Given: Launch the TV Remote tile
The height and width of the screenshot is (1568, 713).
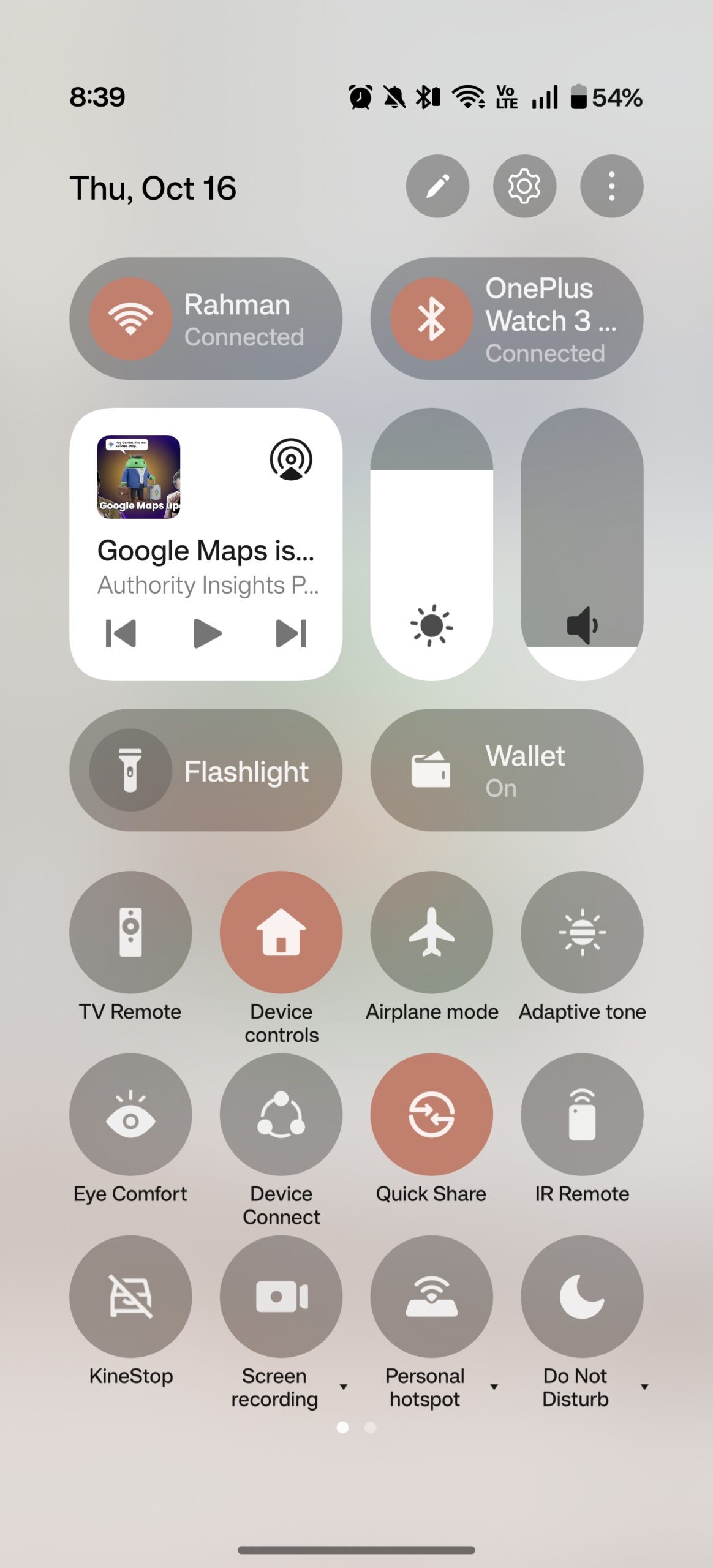Looking at the screenshot, I should (130, 932).
